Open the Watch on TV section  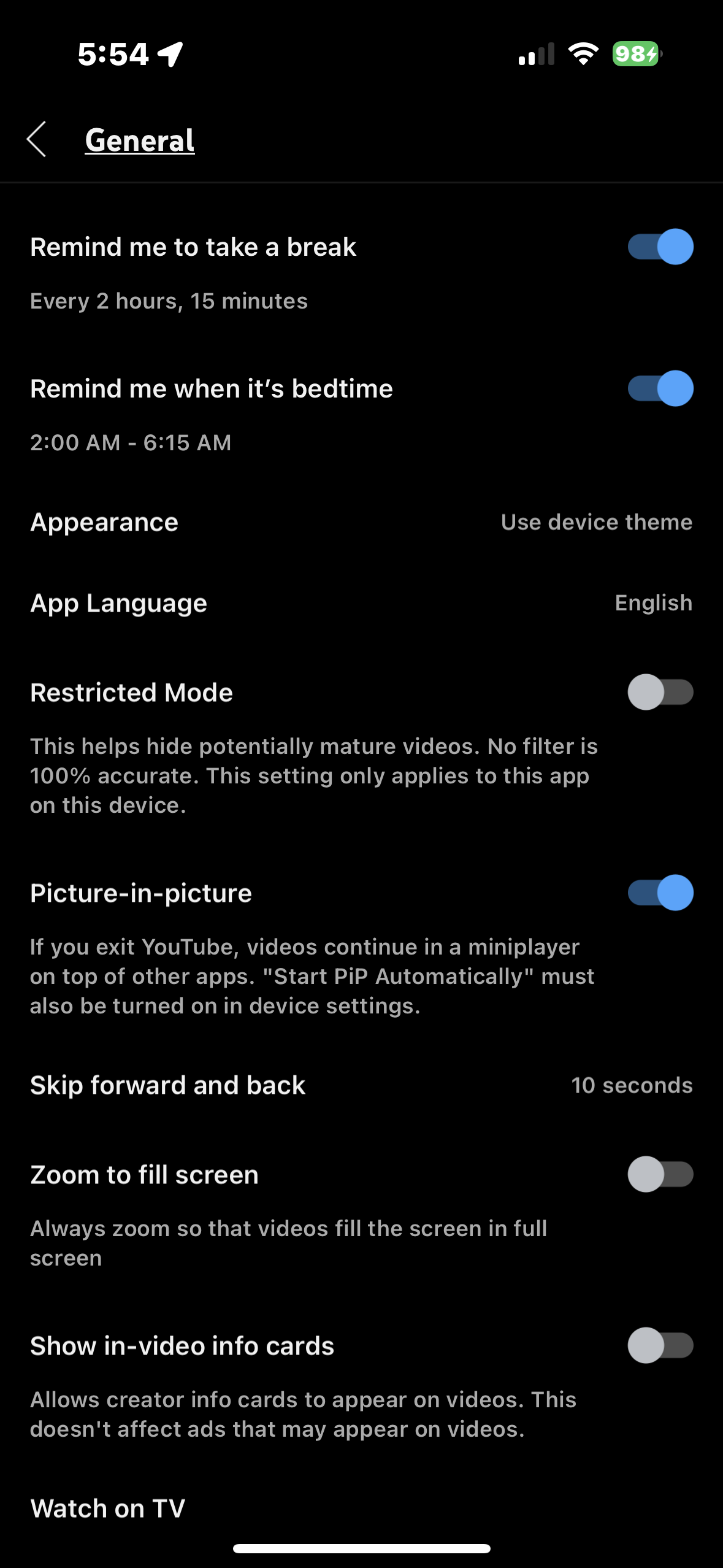(x=108, y=1508)
